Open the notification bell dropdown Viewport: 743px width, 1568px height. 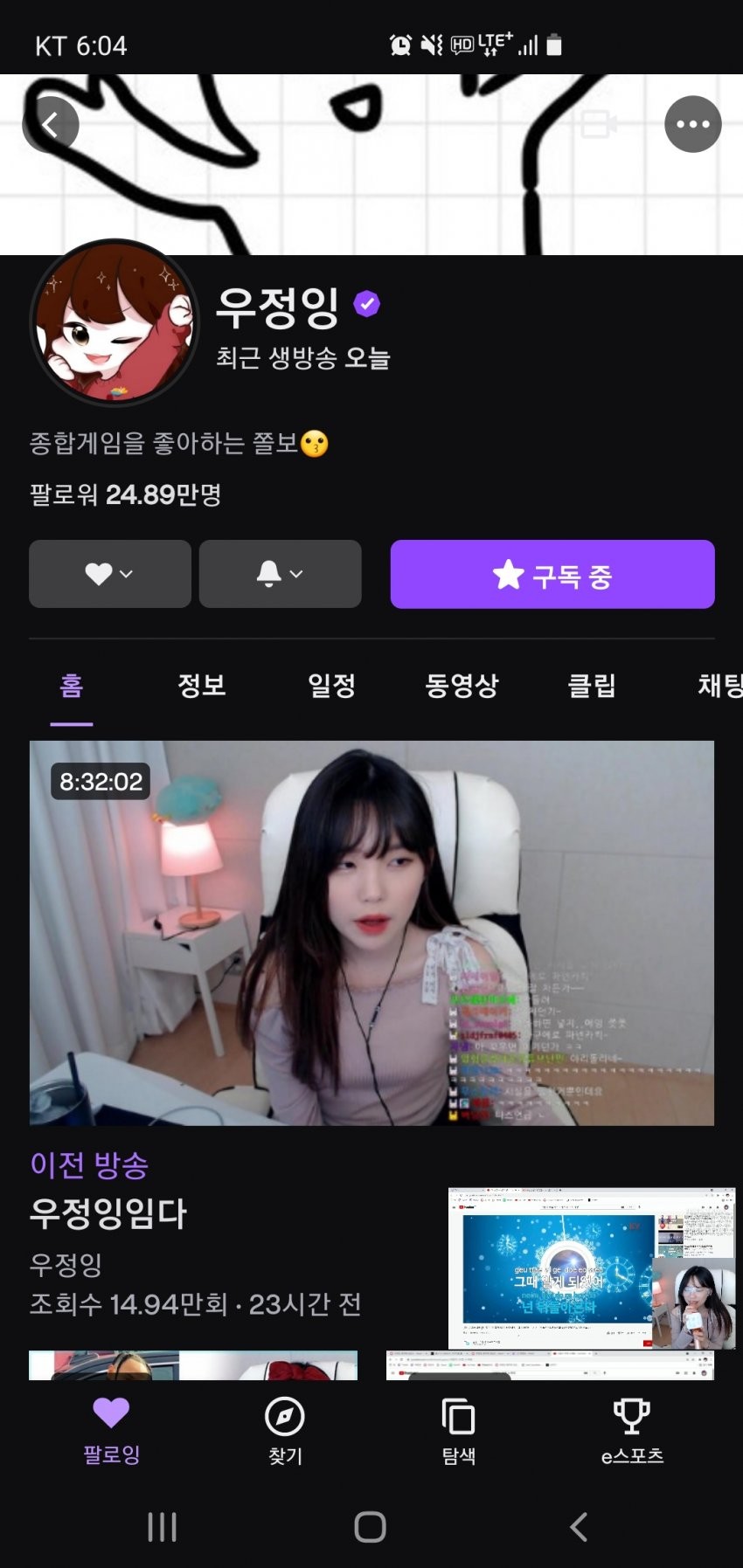click(280, 574)
